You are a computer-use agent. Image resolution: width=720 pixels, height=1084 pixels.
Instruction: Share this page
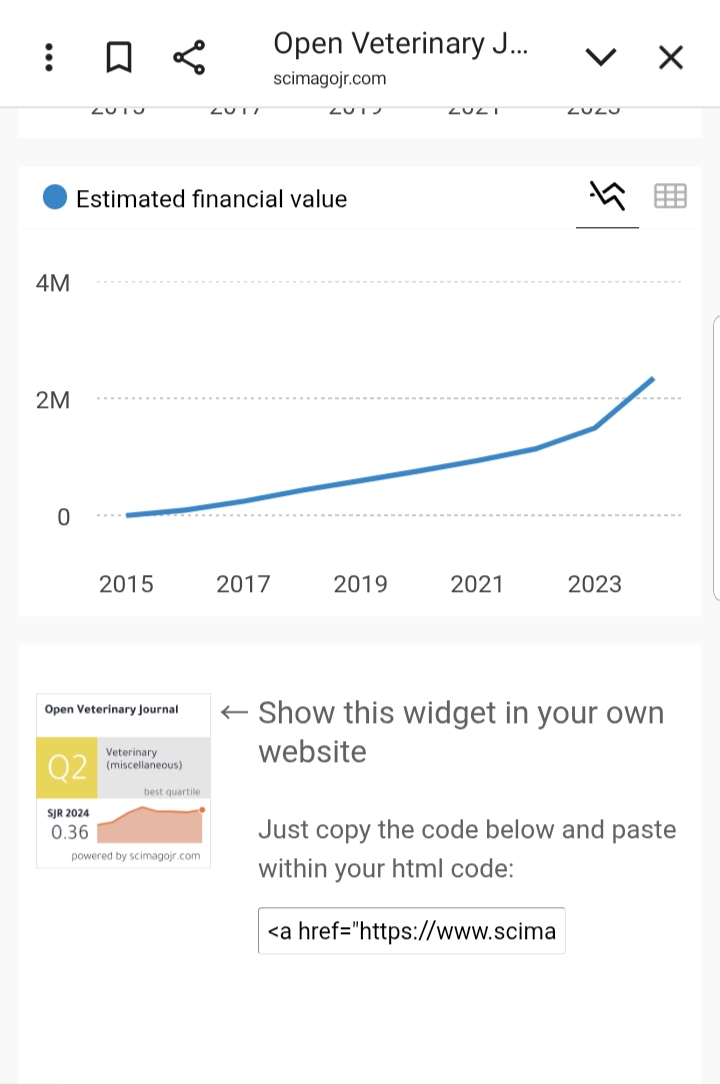(189, 58)
